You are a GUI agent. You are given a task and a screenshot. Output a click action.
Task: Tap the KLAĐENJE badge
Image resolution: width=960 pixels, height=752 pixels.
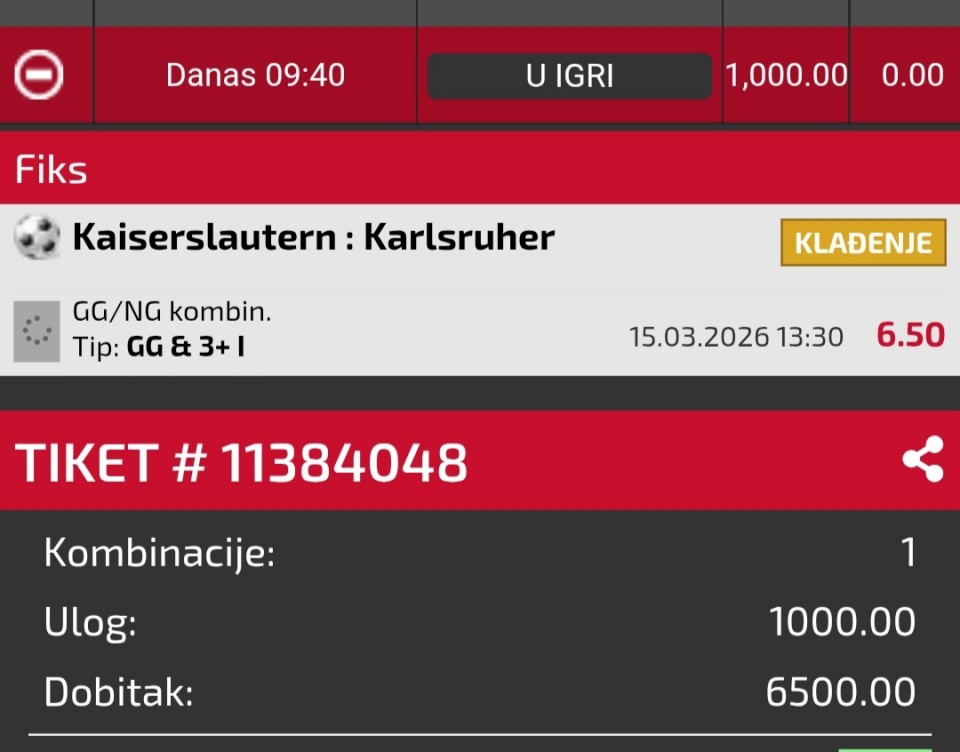pos(863,242)
